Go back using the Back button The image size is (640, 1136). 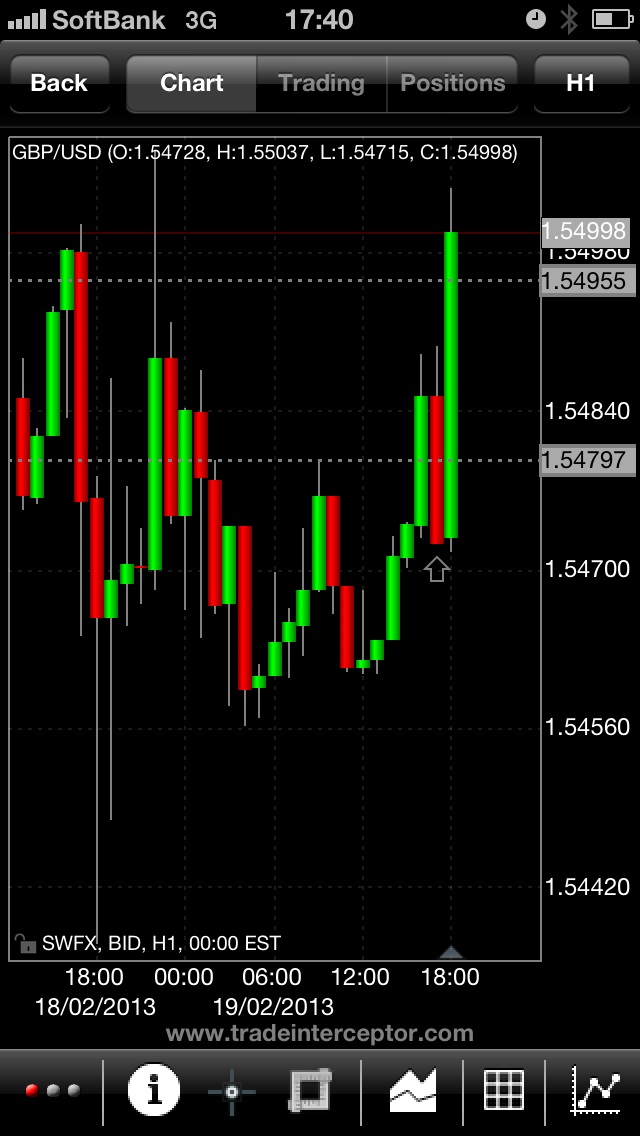[x=59, y=83]
